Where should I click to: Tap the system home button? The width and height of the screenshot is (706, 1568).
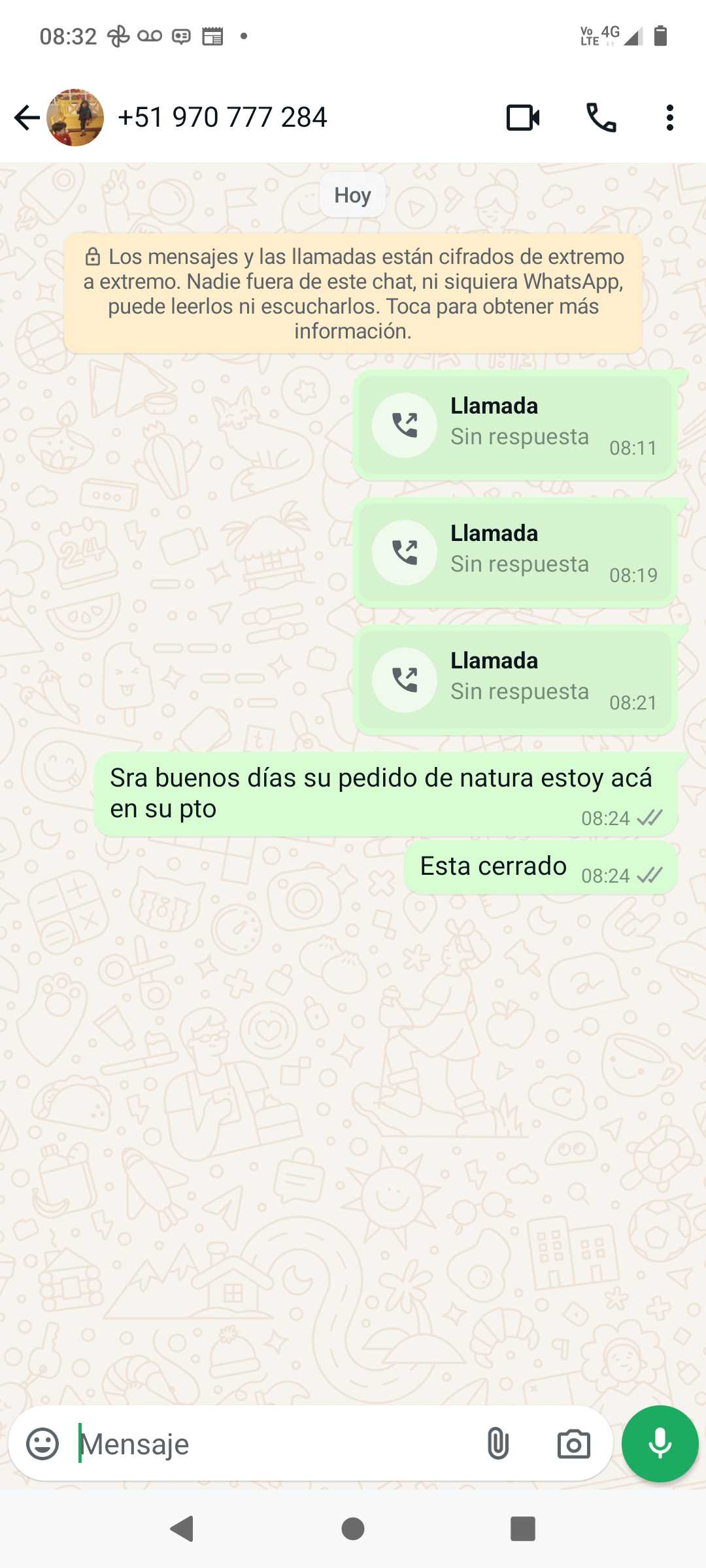pyautogui.click(x=353, y=1529)
